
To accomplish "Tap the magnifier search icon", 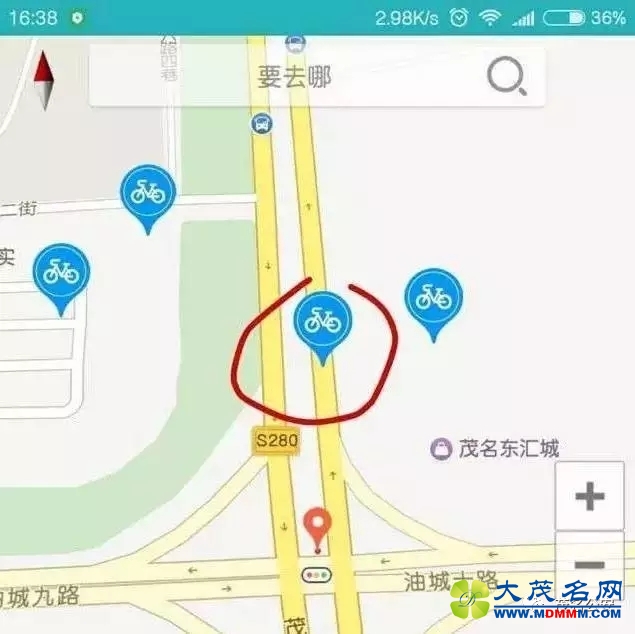I will click(506, 76).
